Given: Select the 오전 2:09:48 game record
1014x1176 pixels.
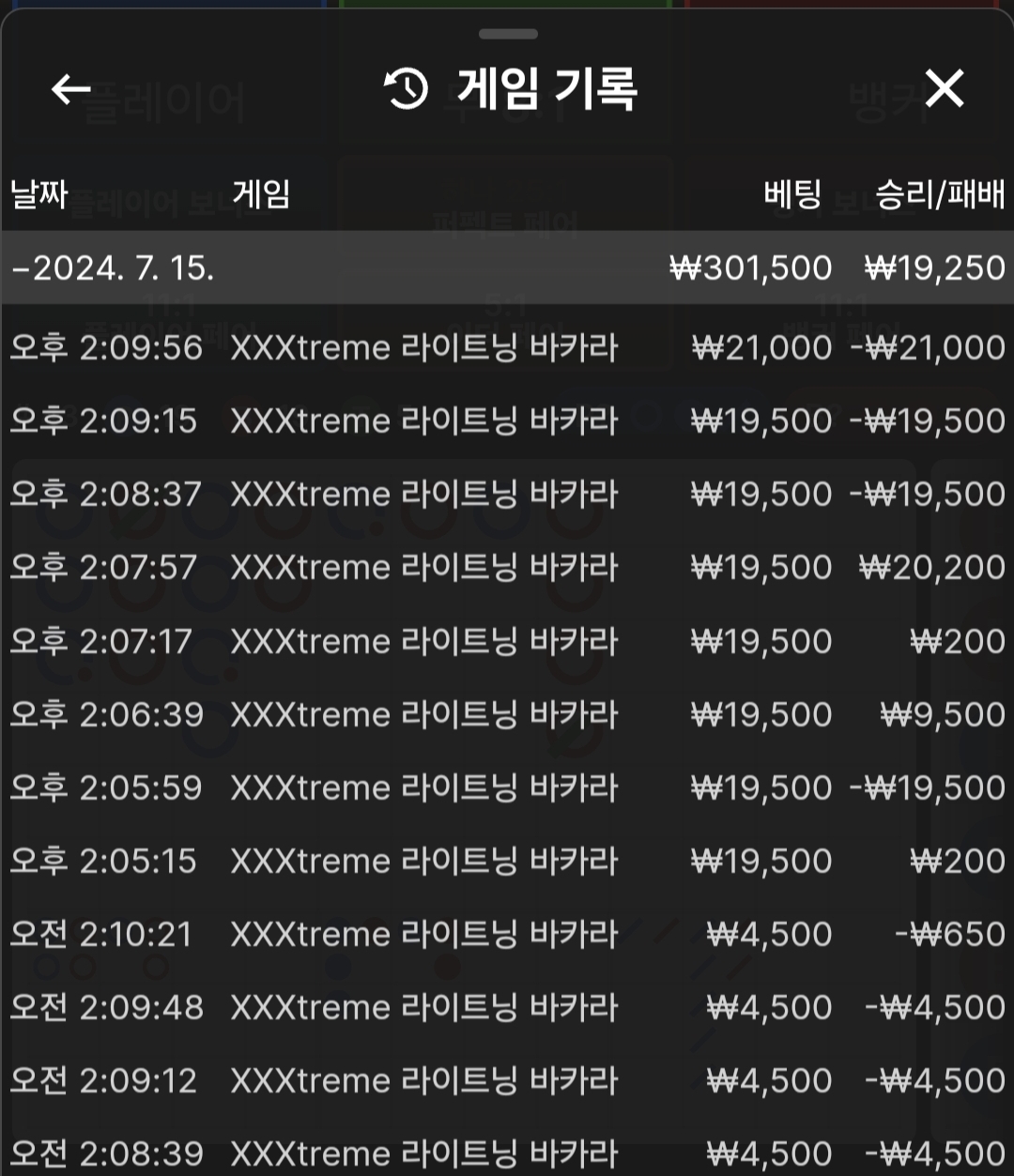Looking at the screenshot, I should coord(507,1008).
